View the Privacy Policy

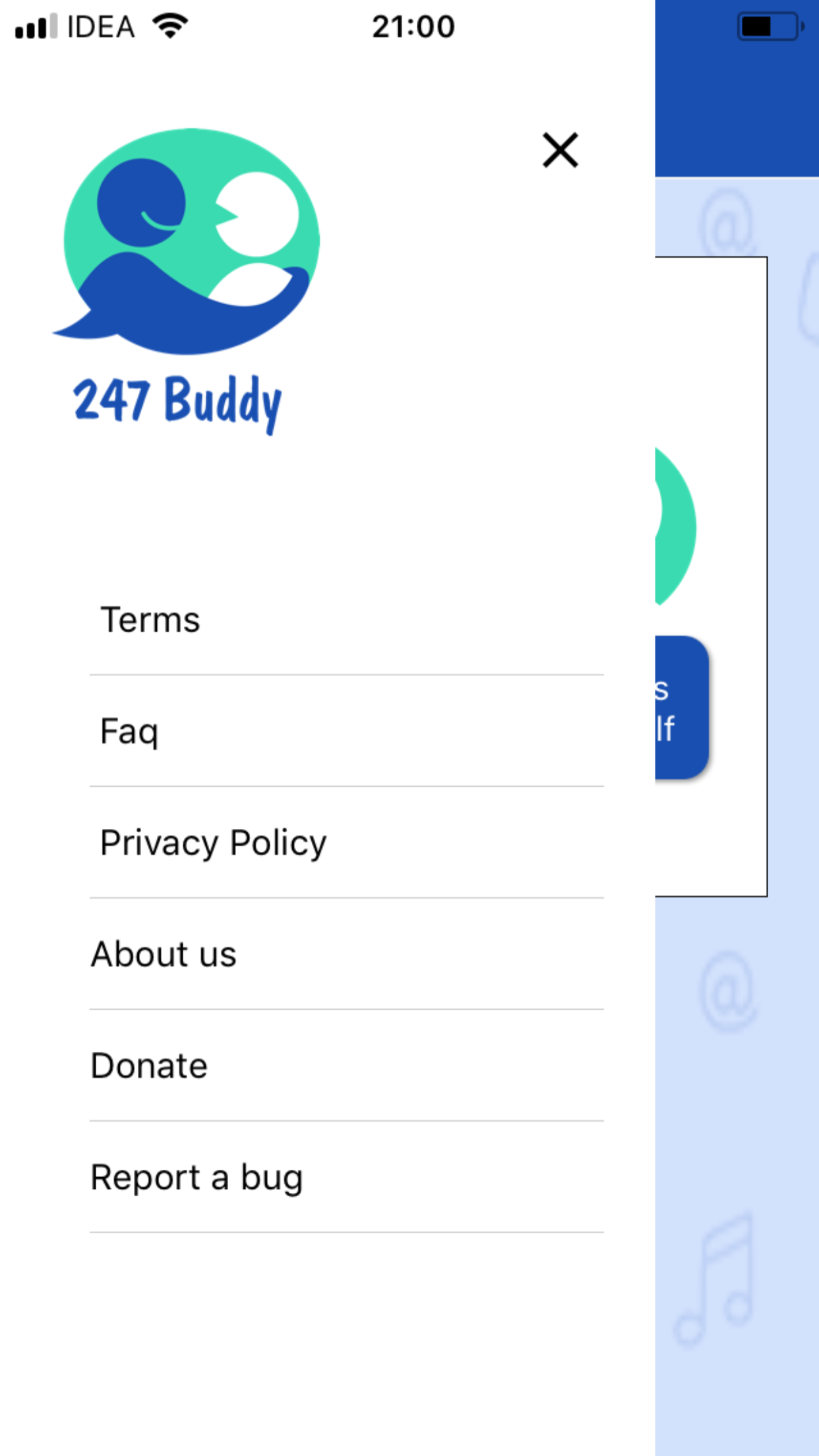[x=213, y=843]
